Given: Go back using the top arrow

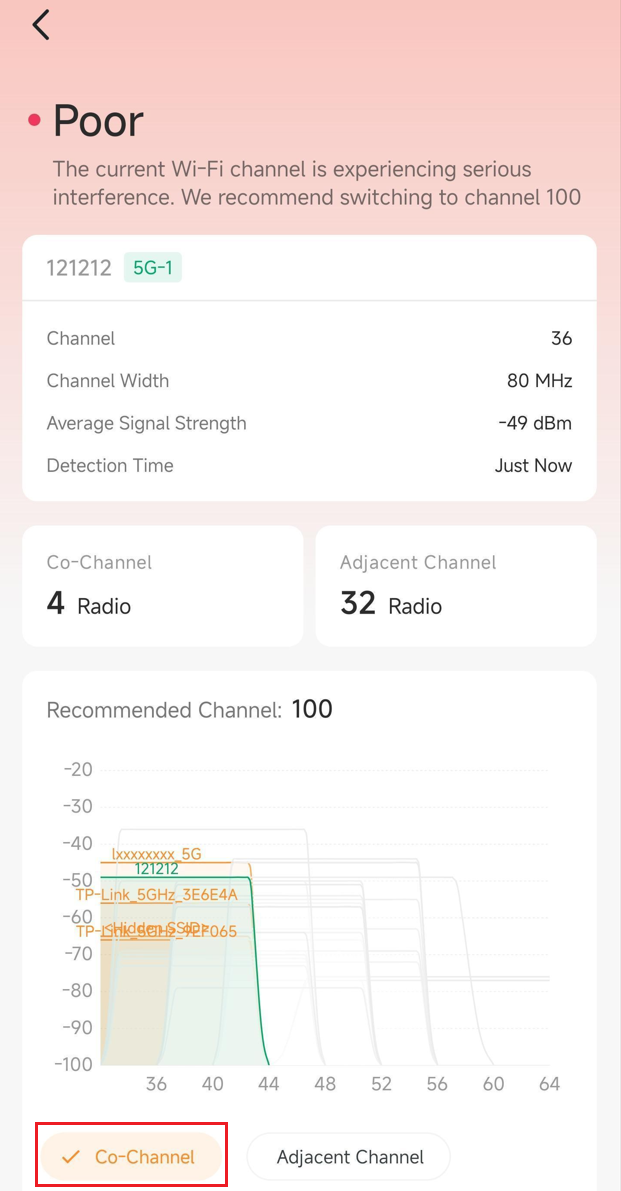Looking at the screenshot, I should (x=41, y=25).
